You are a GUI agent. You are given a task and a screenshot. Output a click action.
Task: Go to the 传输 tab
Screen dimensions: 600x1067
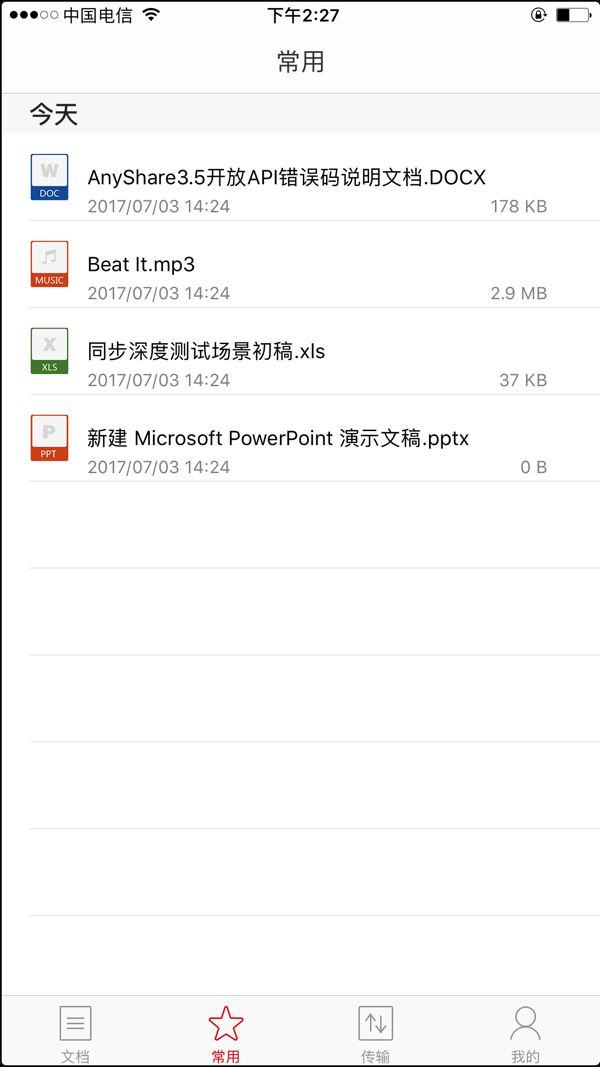375,1033
